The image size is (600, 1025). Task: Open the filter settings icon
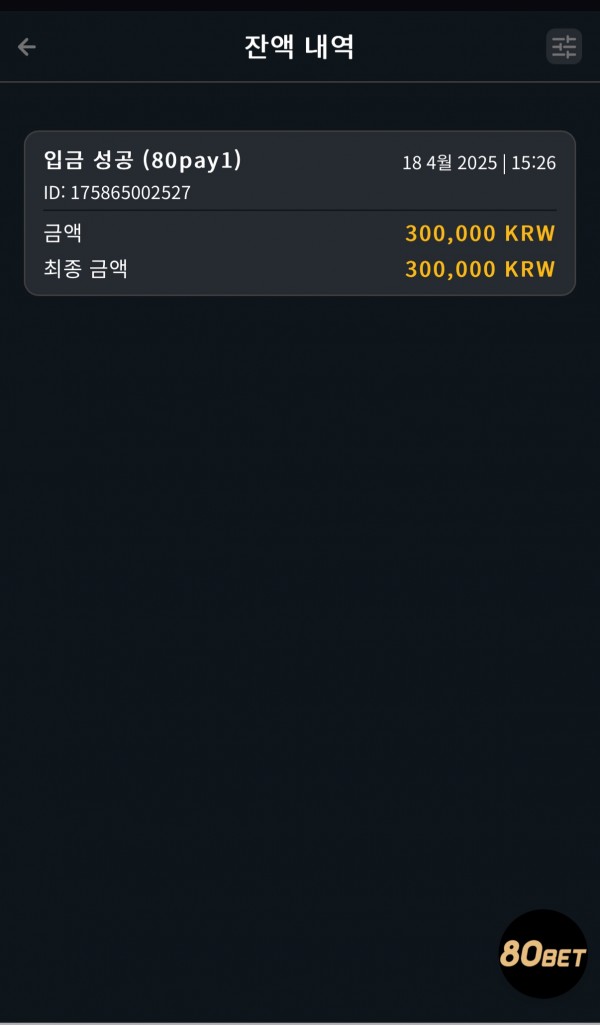coord(564,46)
